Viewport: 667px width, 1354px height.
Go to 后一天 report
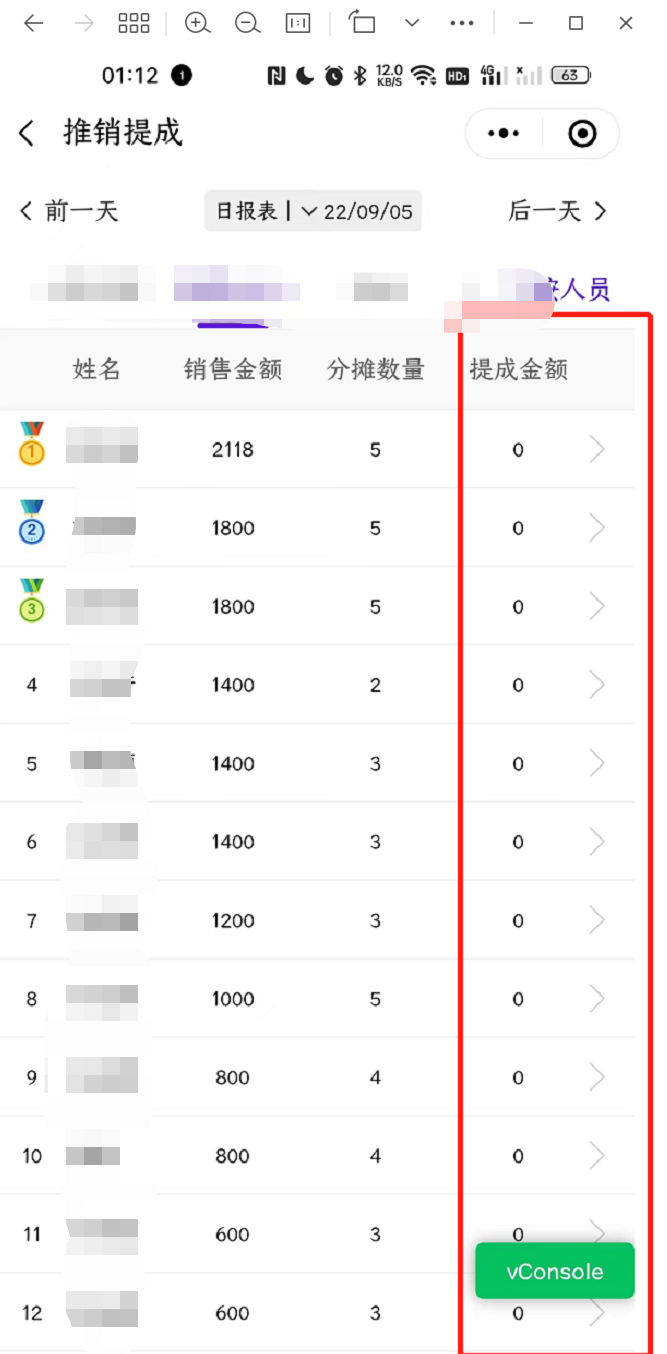pyautogui.click(x=558, y=211)
